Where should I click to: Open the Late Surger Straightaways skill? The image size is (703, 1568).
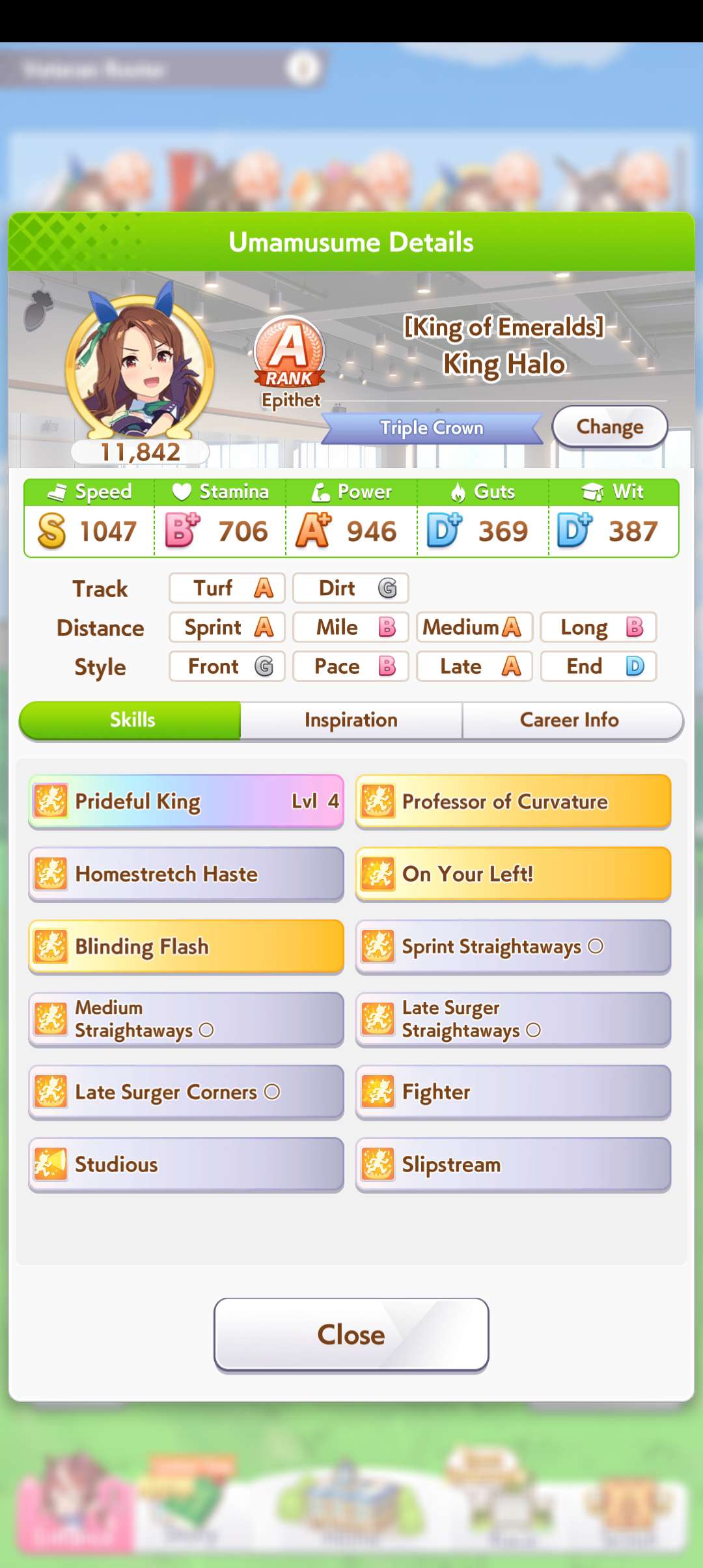(513, 1019)
